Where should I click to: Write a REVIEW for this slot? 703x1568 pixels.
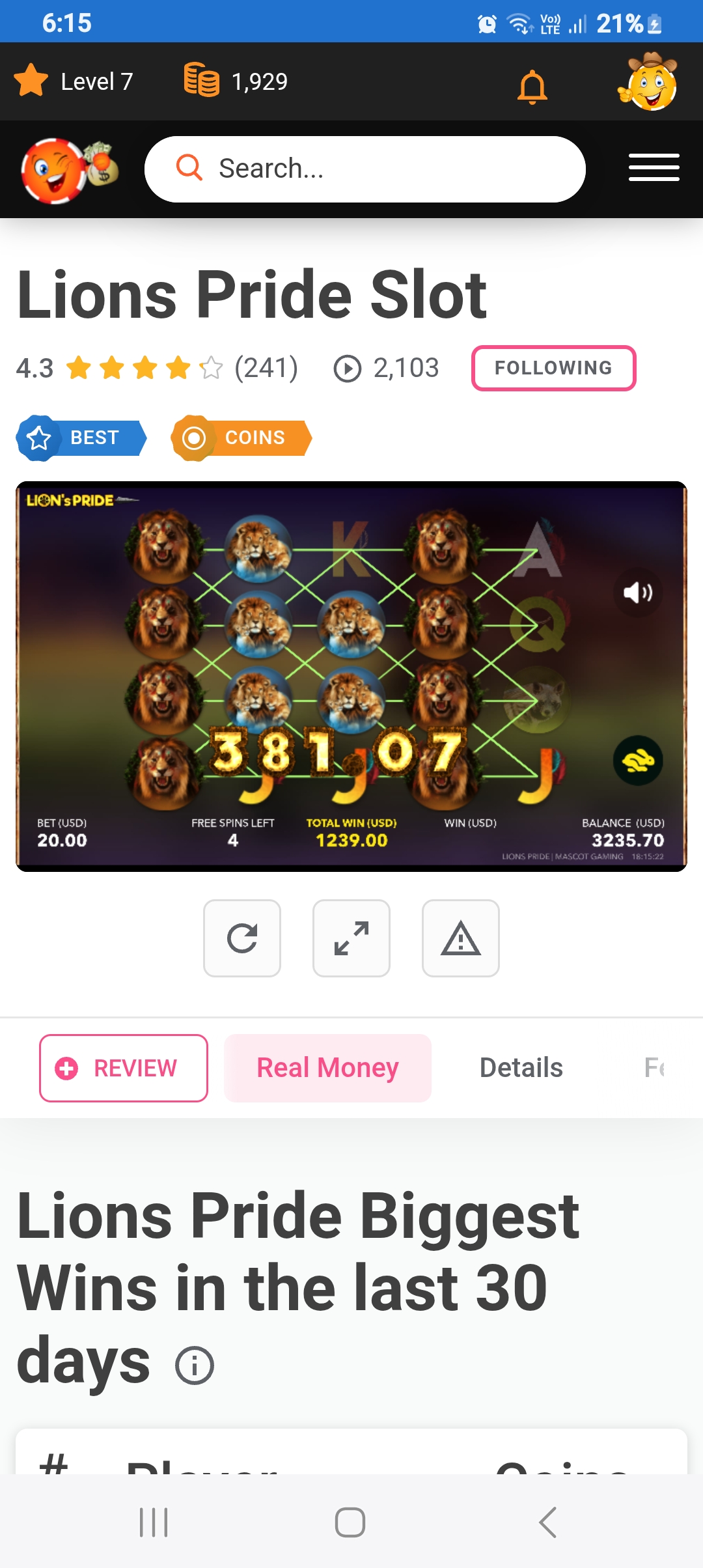coord(124,1068)
